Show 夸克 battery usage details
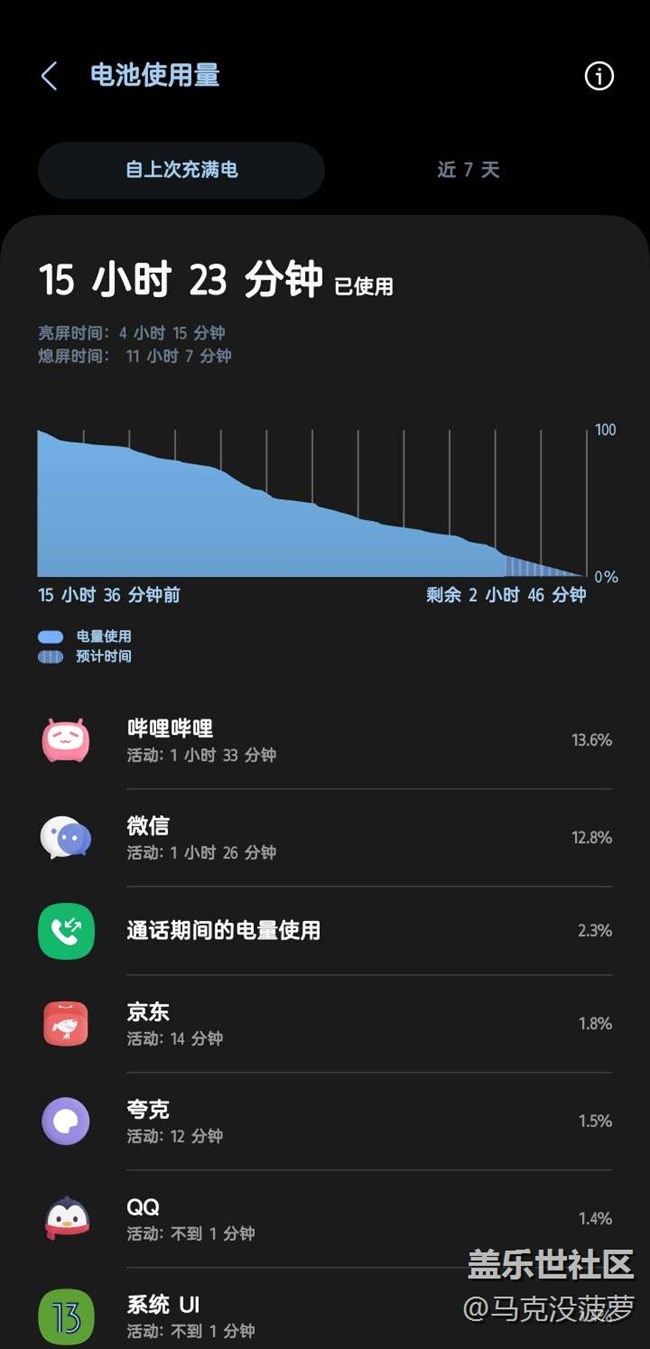Image resolution: width=650 pixels, height=1349 pixels. (x=325, y=1121)
